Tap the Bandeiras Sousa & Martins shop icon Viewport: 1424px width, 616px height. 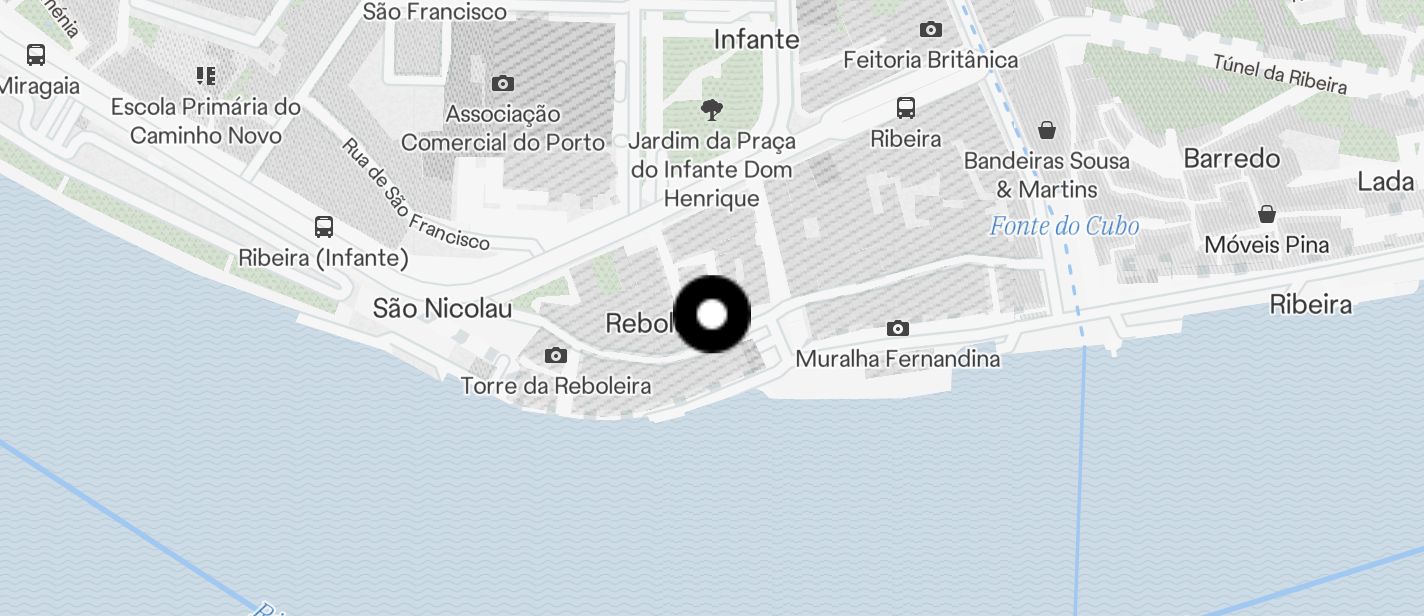1047,130
